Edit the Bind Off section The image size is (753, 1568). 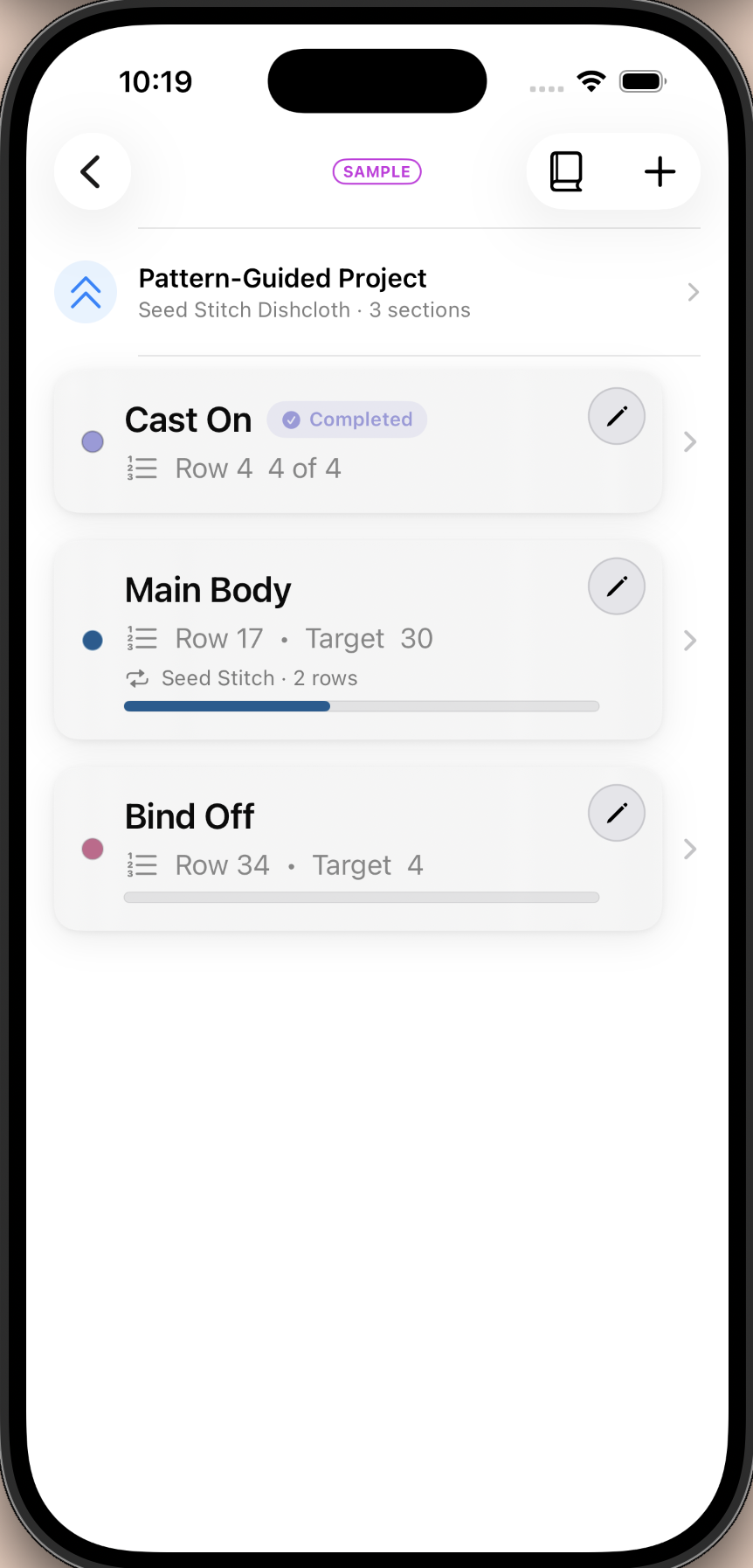point(617,814)
